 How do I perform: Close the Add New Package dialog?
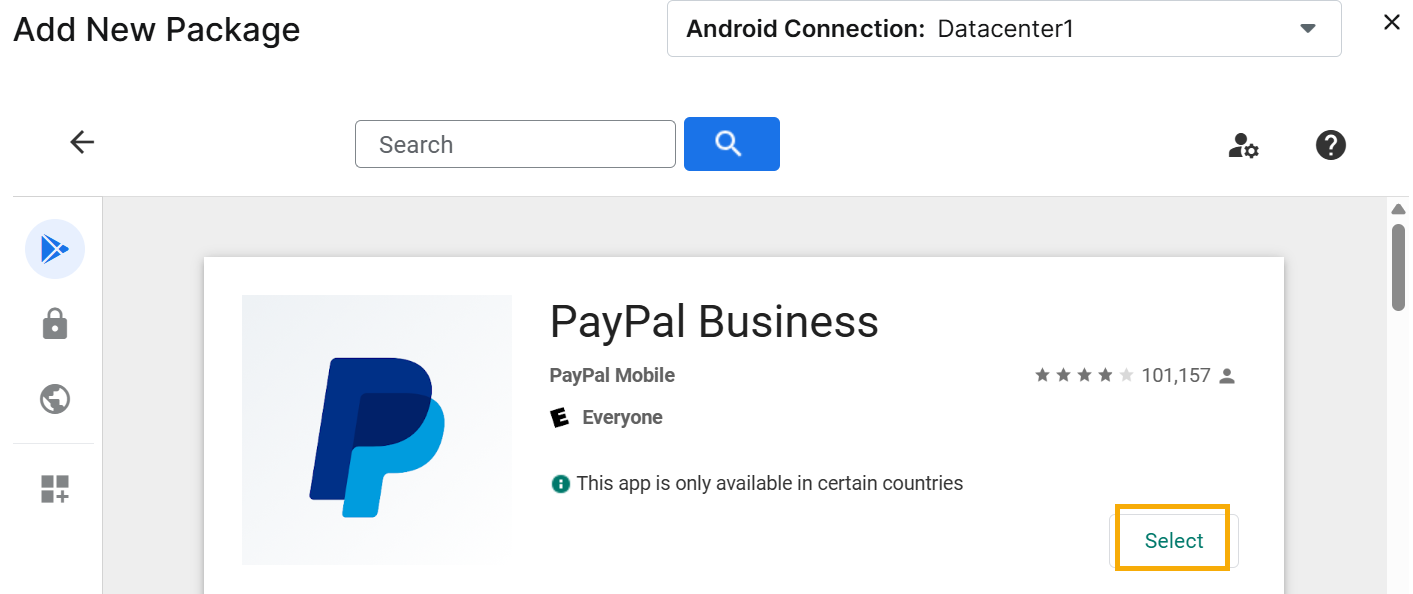coord(1391,22)
